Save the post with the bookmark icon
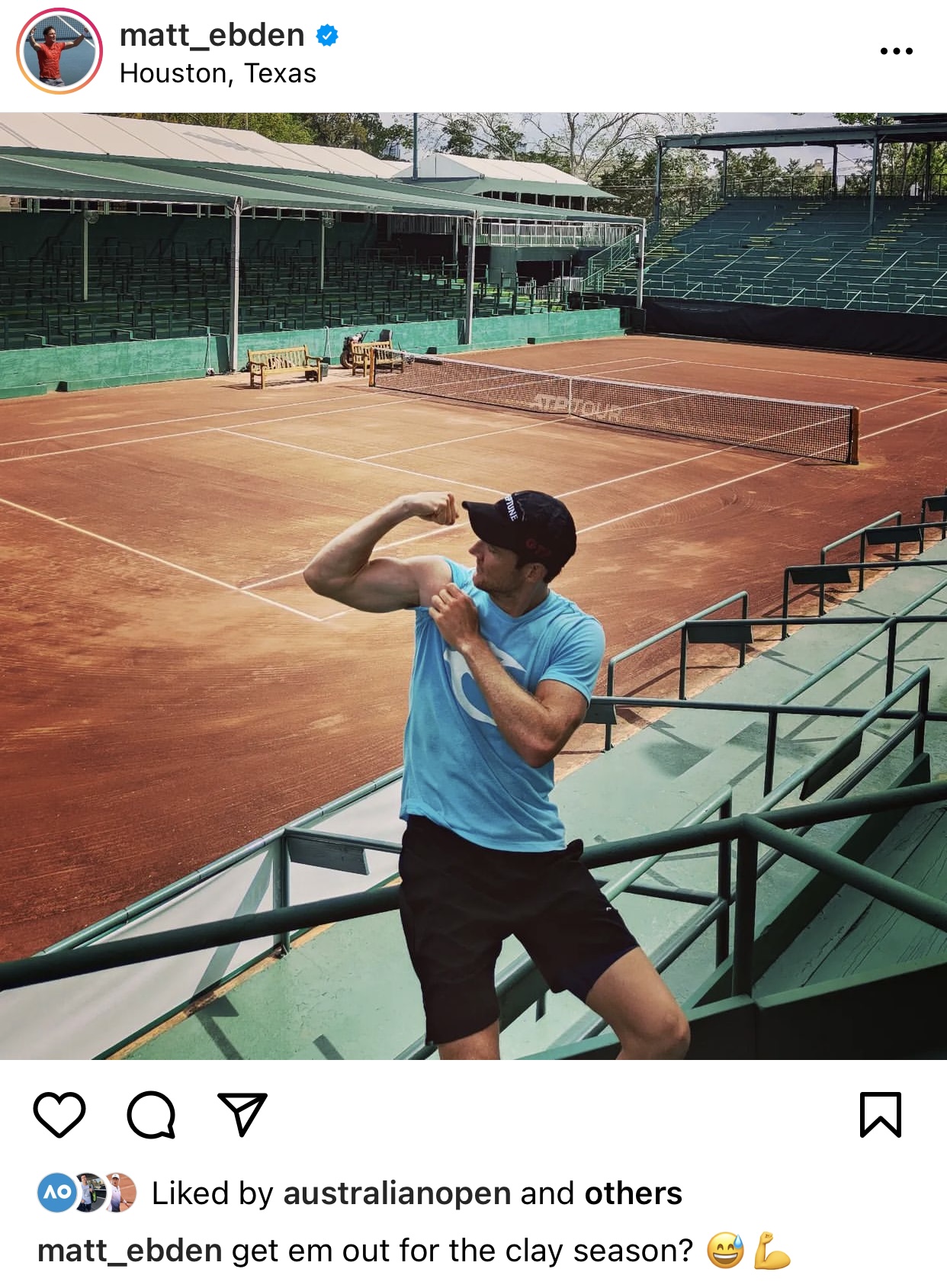This screenshot has height=1288, width=947. click(881, 1115)
